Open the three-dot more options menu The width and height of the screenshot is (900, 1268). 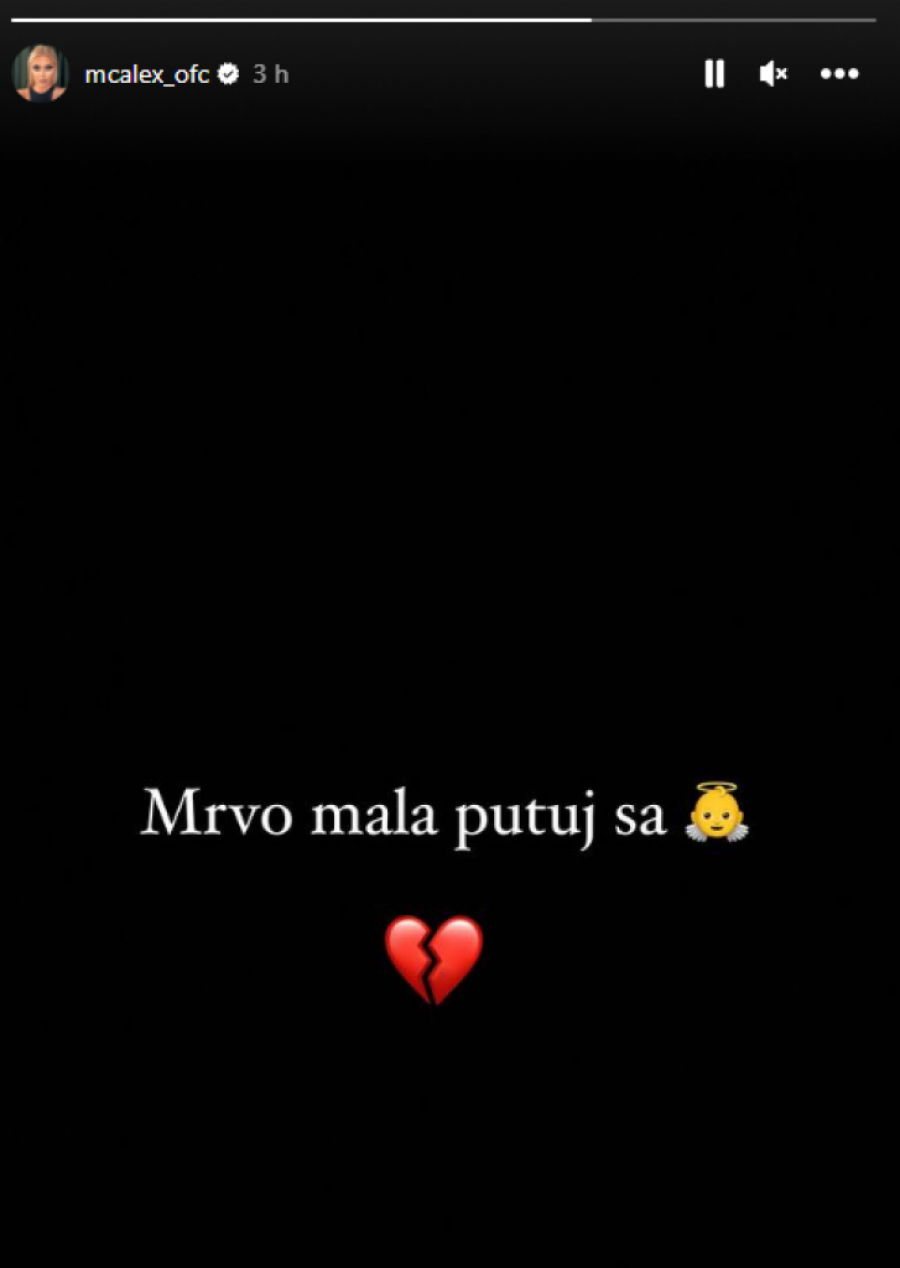point(839,73)
